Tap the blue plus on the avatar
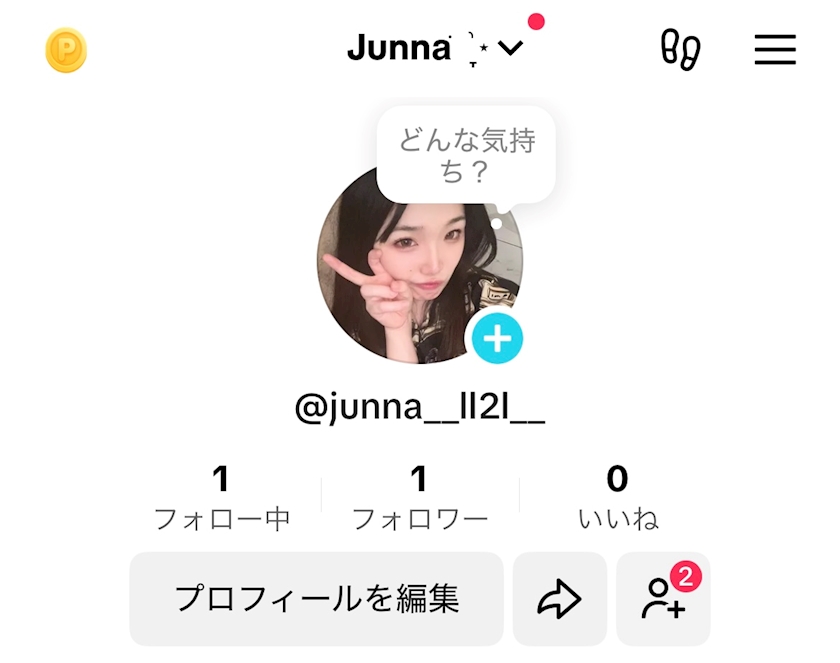 coord(497,339)
